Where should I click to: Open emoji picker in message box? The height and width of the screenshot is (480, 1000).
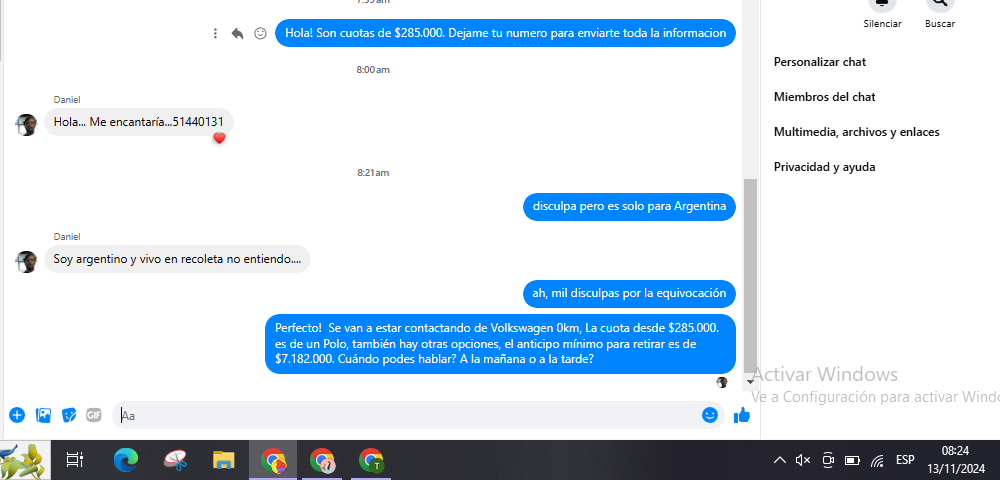tap(710, 415)
